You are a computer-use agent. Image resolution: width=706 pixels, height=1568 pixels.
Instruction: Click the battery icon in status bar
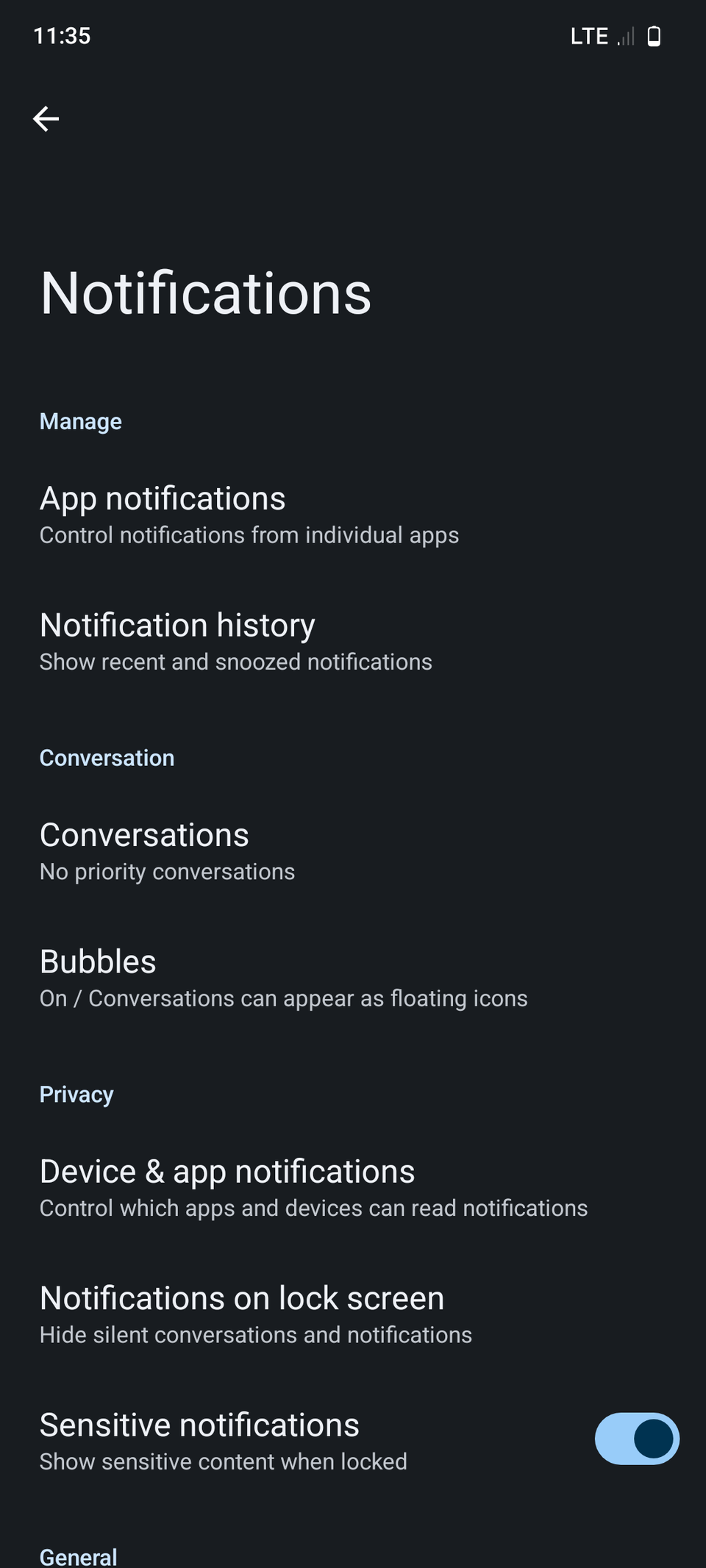[653, 35]
